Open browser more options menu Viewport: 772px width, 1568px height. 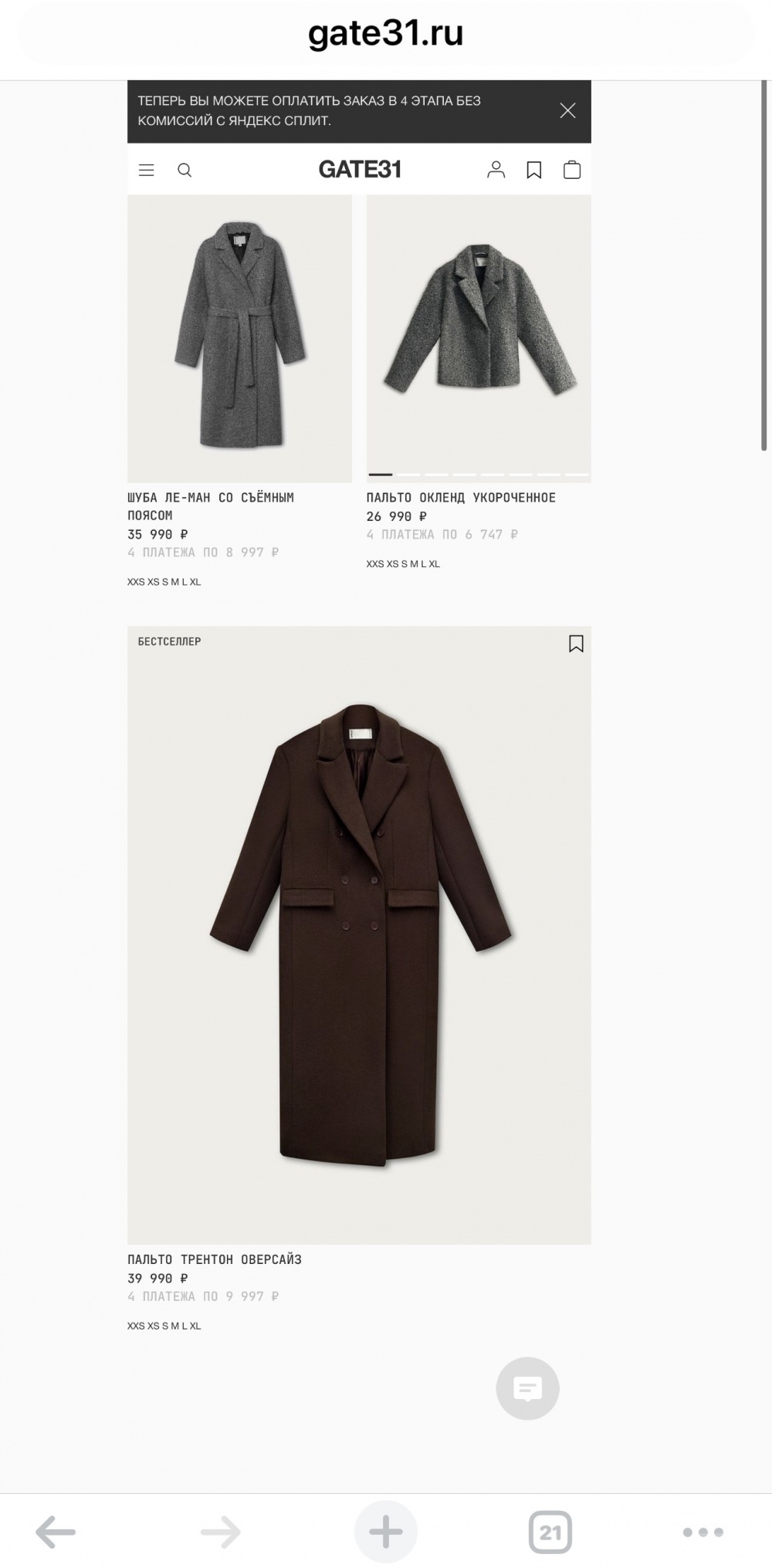coord(703,1532)
